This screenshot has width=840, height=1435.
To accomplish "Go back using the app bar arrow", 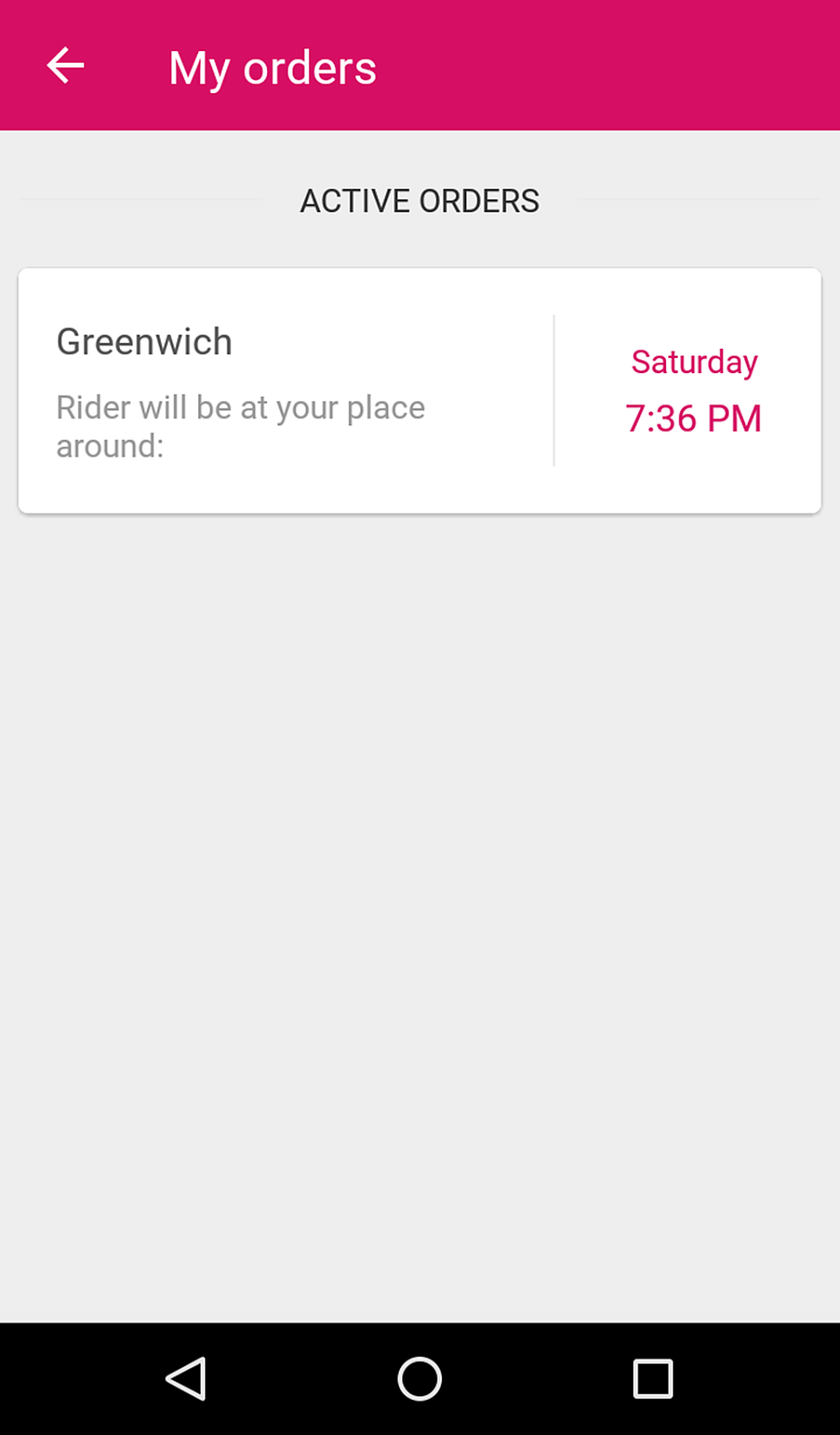I will [x=65, y=66].
